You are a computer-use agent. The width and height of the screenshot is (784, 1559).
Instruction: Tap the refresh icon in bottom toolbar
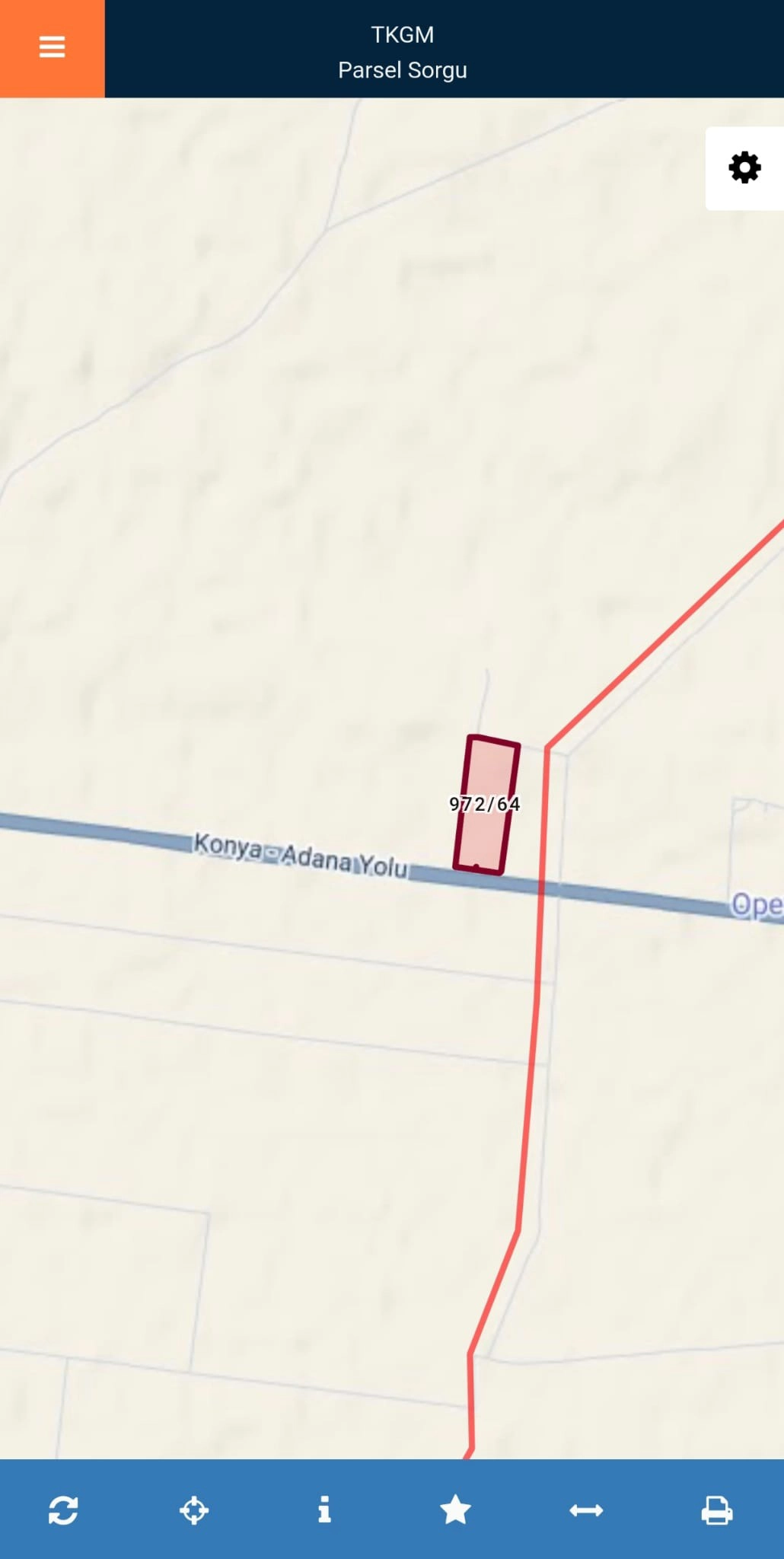63,1510
